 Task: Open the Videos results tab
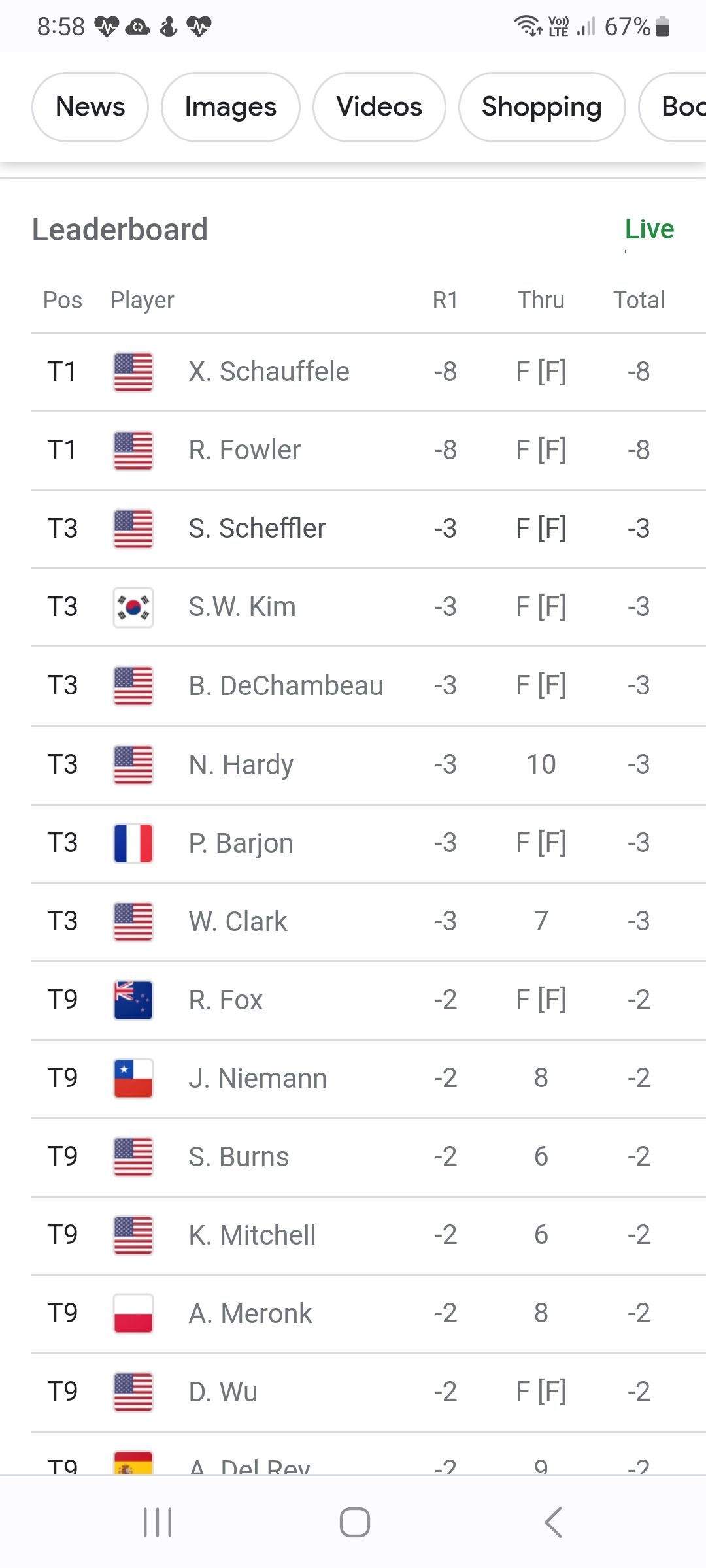[379, 107]
